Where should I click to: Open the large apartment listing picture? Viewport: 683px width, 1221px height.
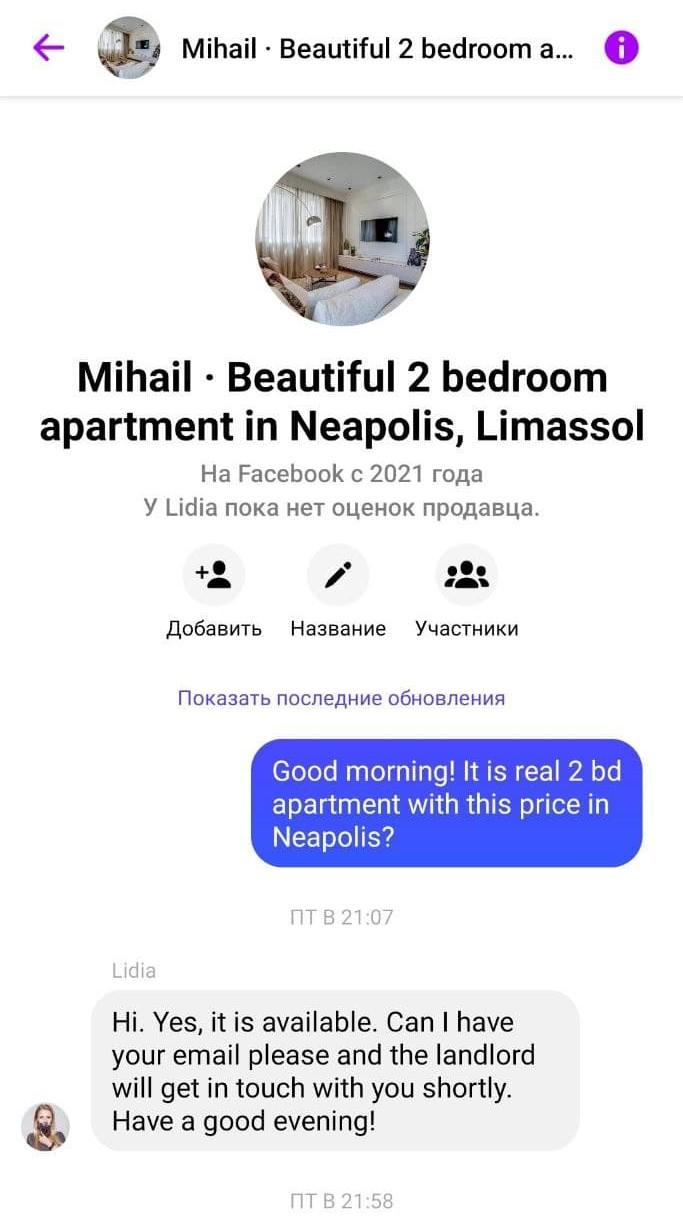[342, 239]
